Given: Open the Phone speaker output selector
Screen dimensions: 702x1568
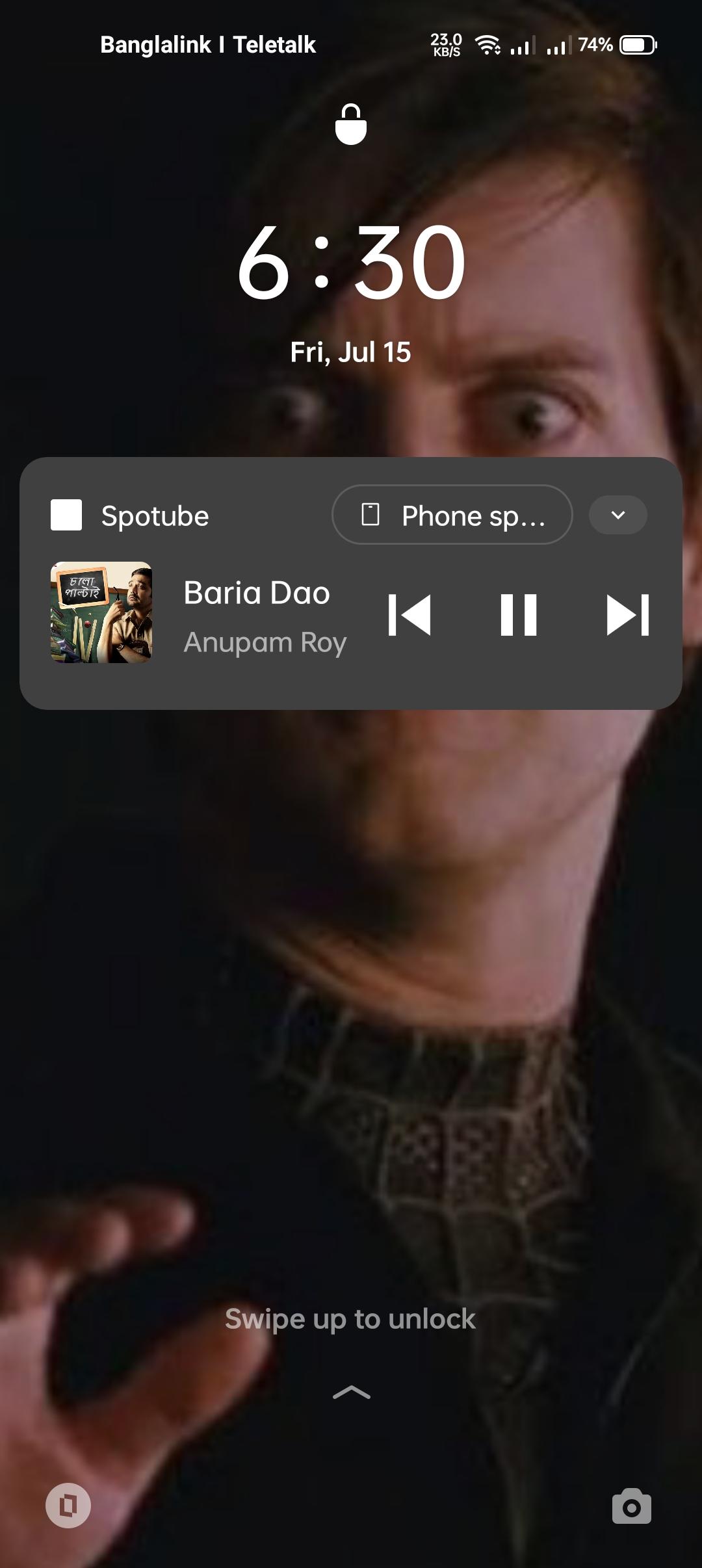Looking at the screenshot, I should click(452, 515).
